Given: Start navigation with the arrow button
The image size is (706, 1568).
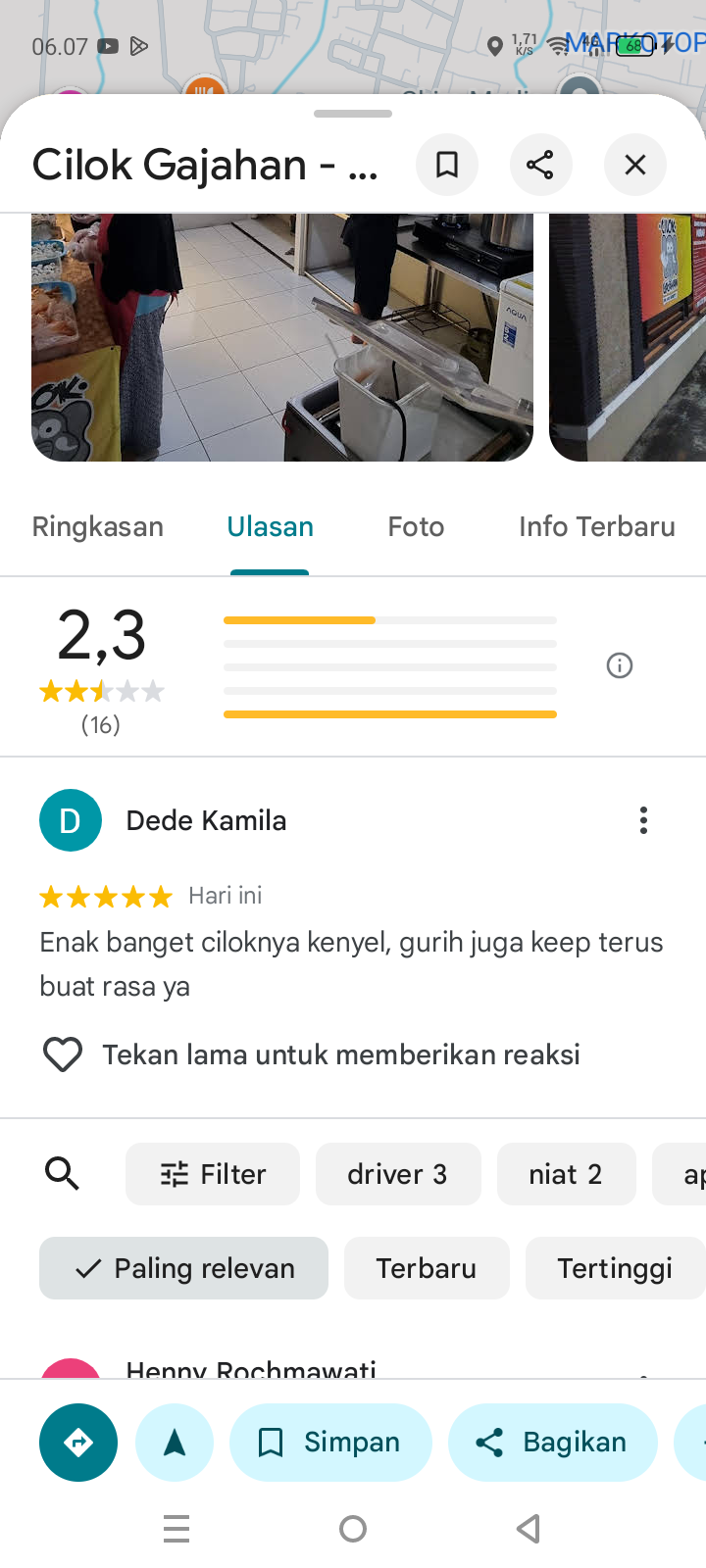Looking at the screenshot, I should pyautogui.click(x=175, y=1443).
